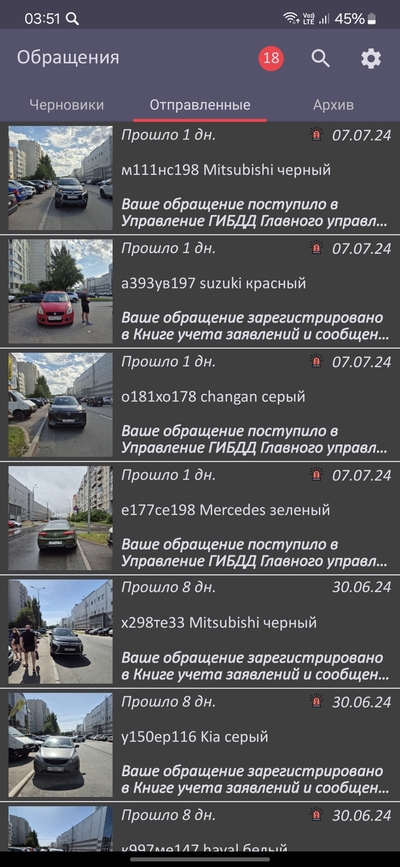Screen dimensions: 400x867
Task: Open the settings gear
Action: [x=371, y=58]
